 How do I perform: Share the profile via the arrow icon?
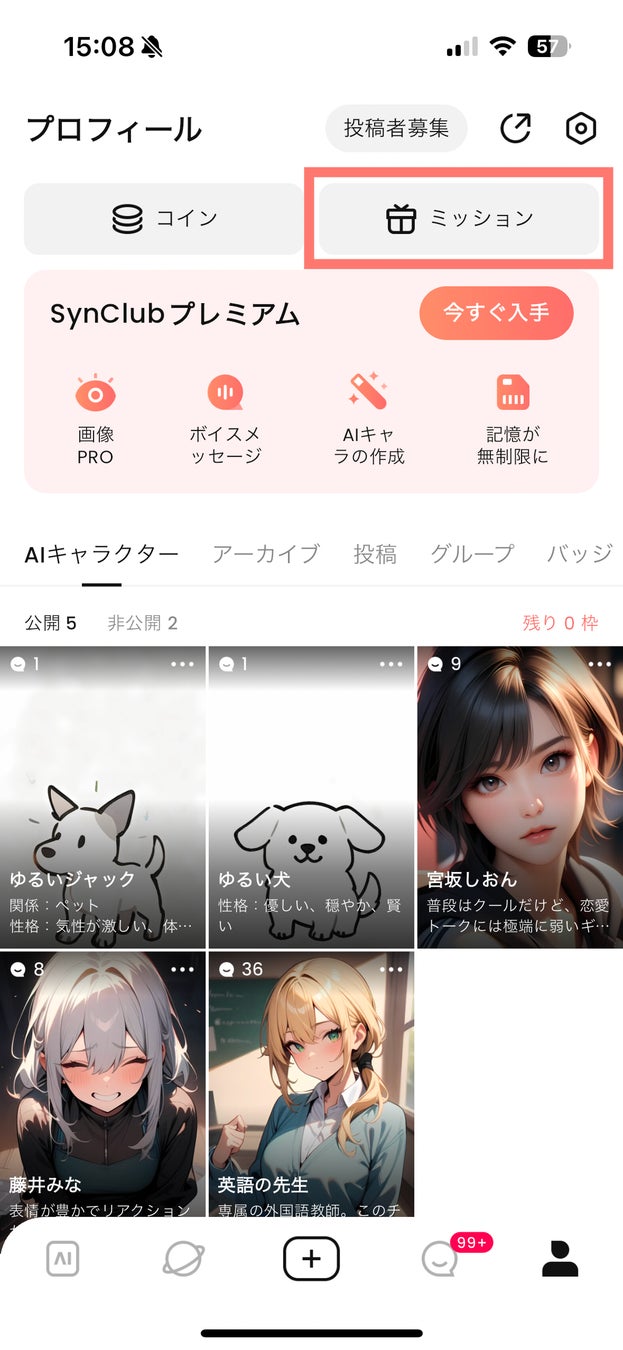click(x=516, y=128)
